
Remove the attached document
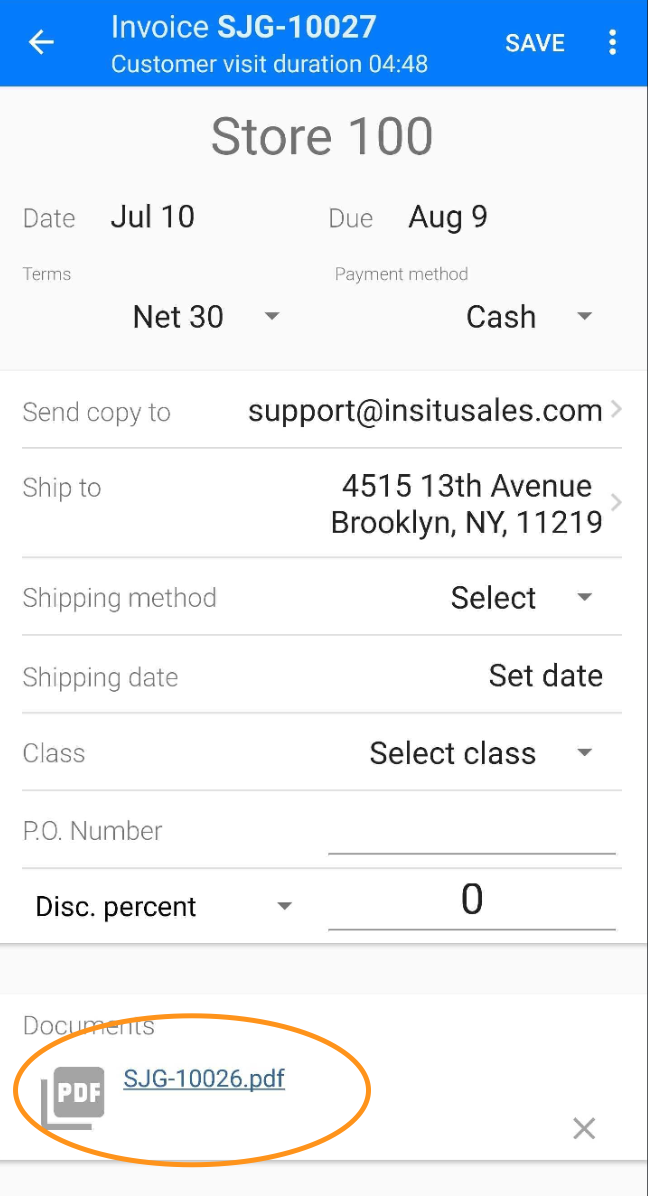(584, 1129)
